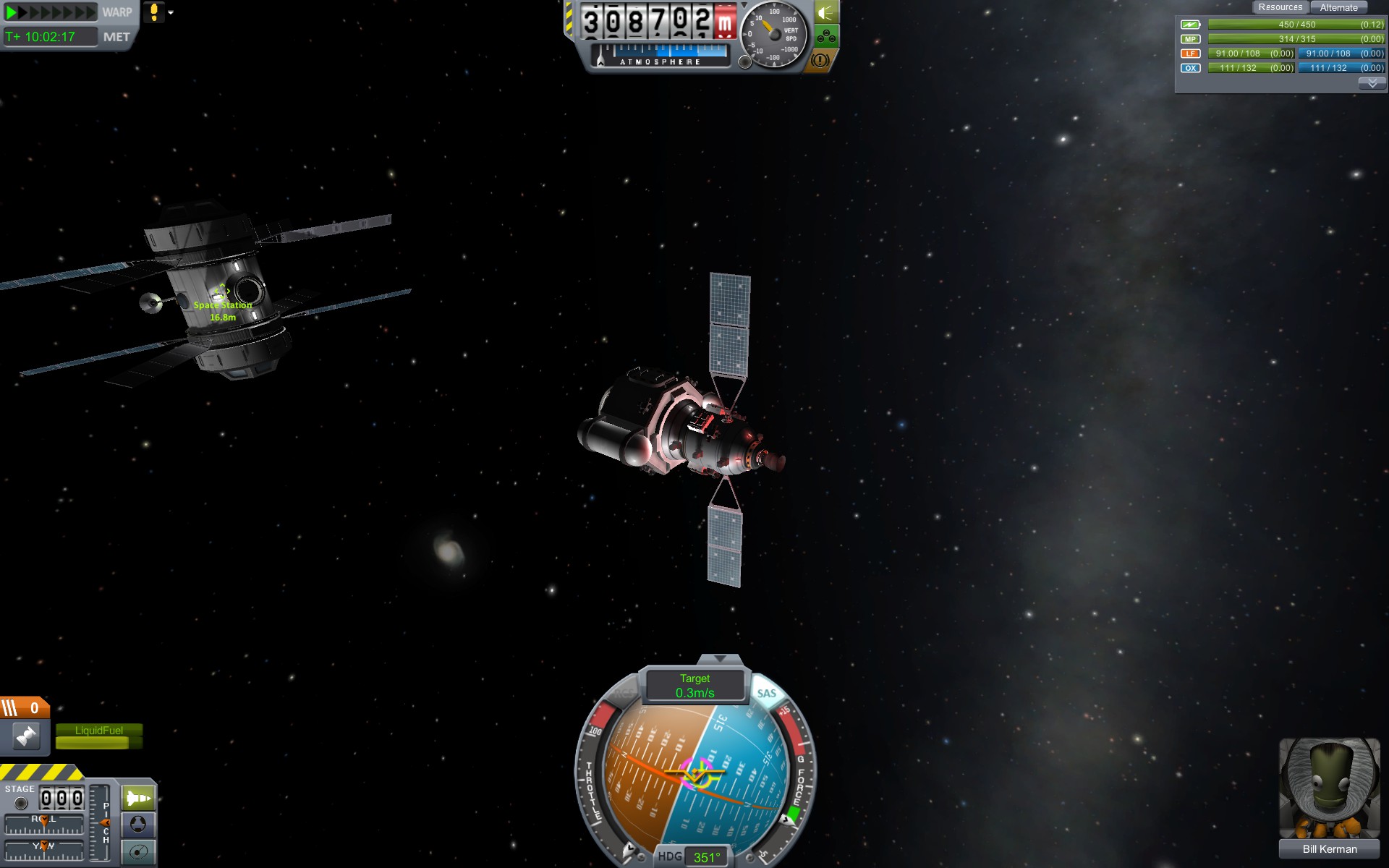Toggle RCS on the navball
The height and width of the screenshot is (868, 1389).
click(x=624, y=694)
